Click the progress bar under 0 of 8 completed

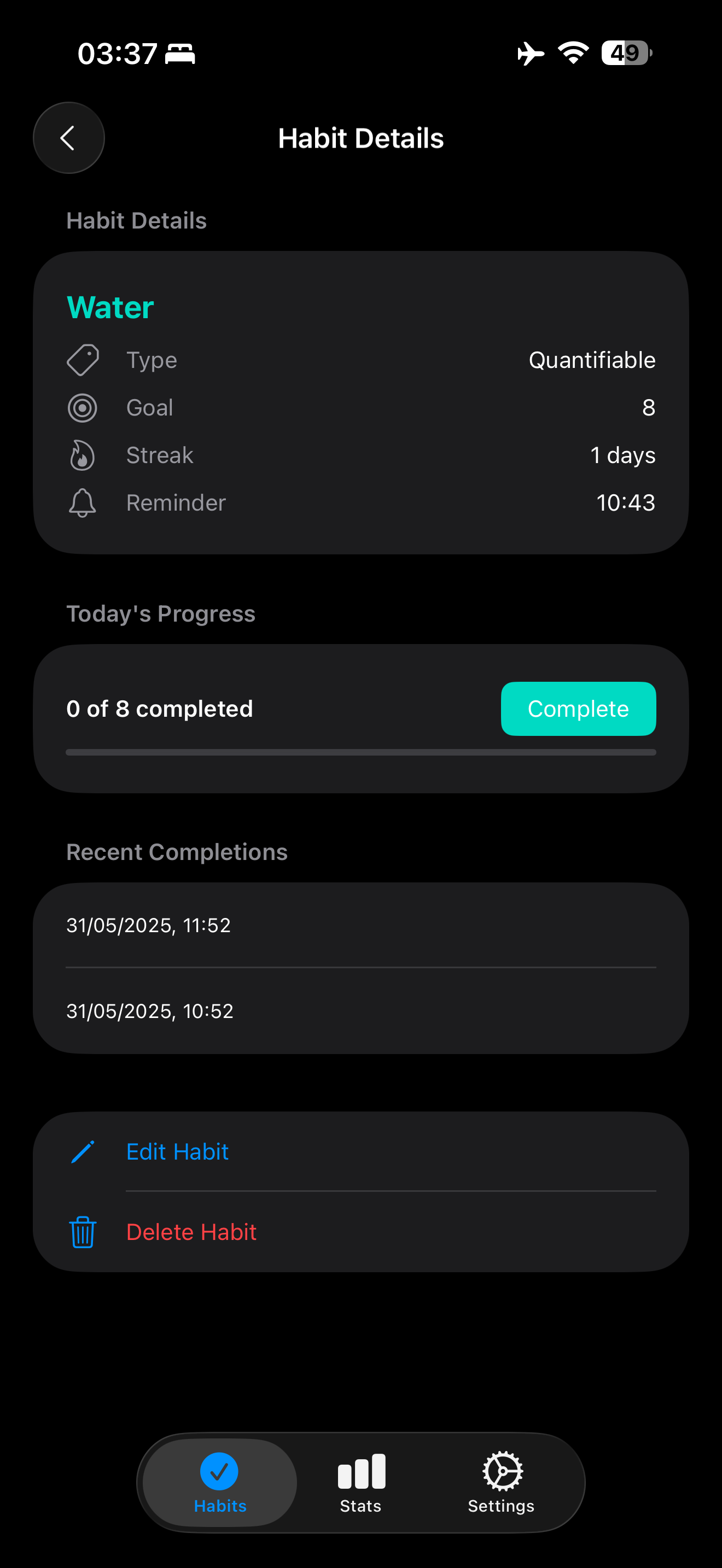pyautogui.click(x=360, y=752)
